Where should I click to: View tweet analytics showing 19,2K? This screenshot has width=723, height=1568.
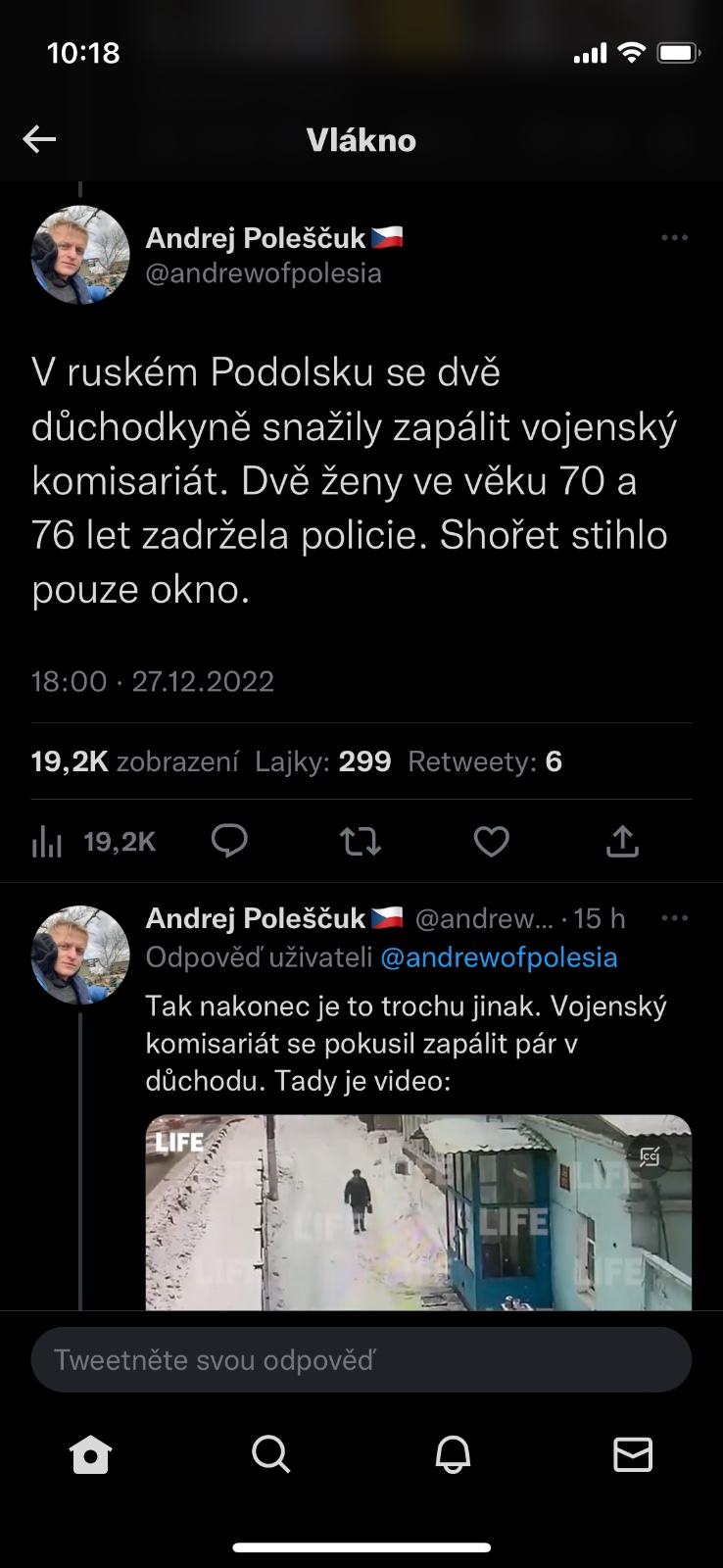(94, 841)
